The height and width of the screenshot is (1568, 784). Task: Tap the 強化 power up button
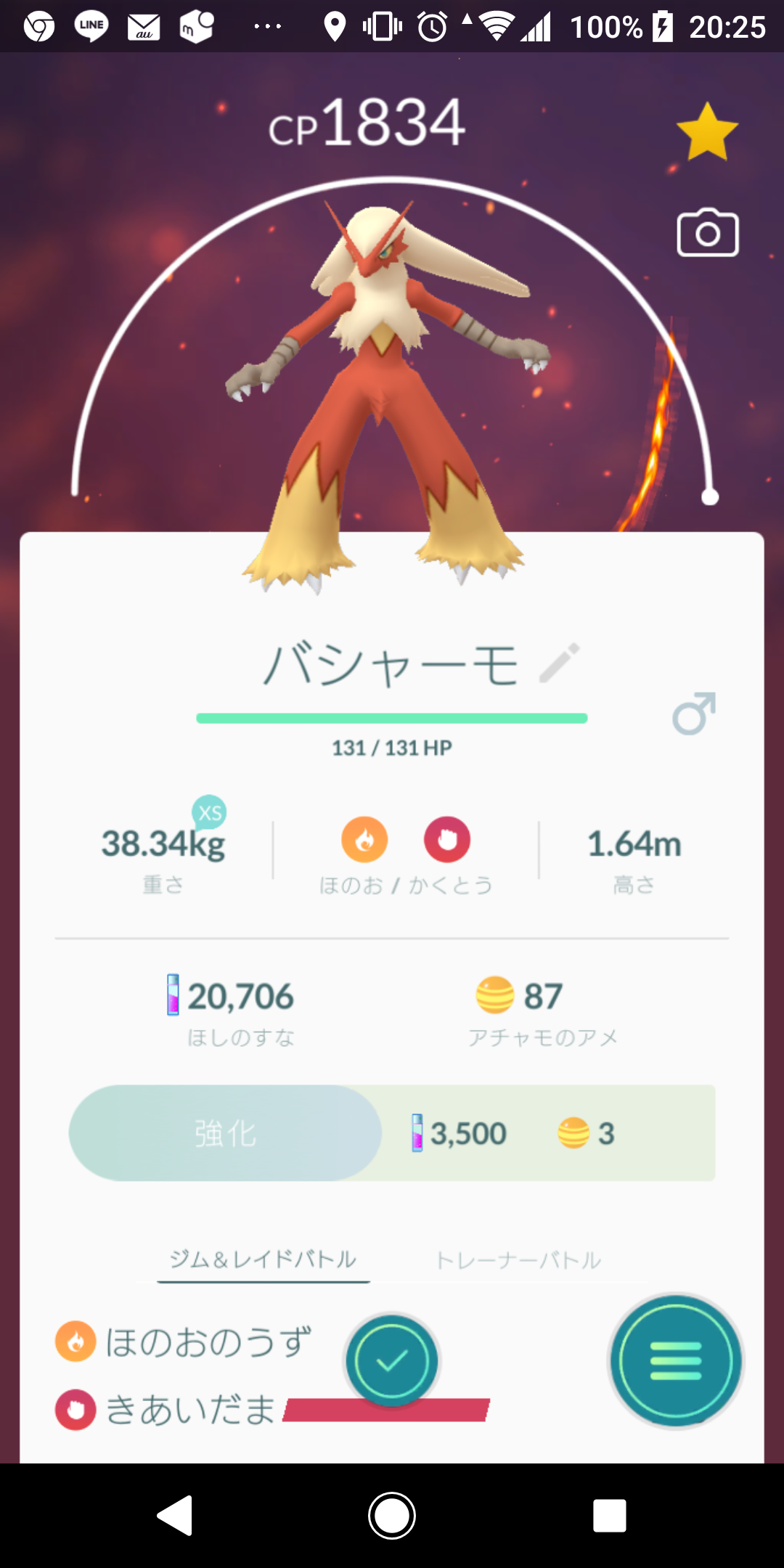(226, 1133)
